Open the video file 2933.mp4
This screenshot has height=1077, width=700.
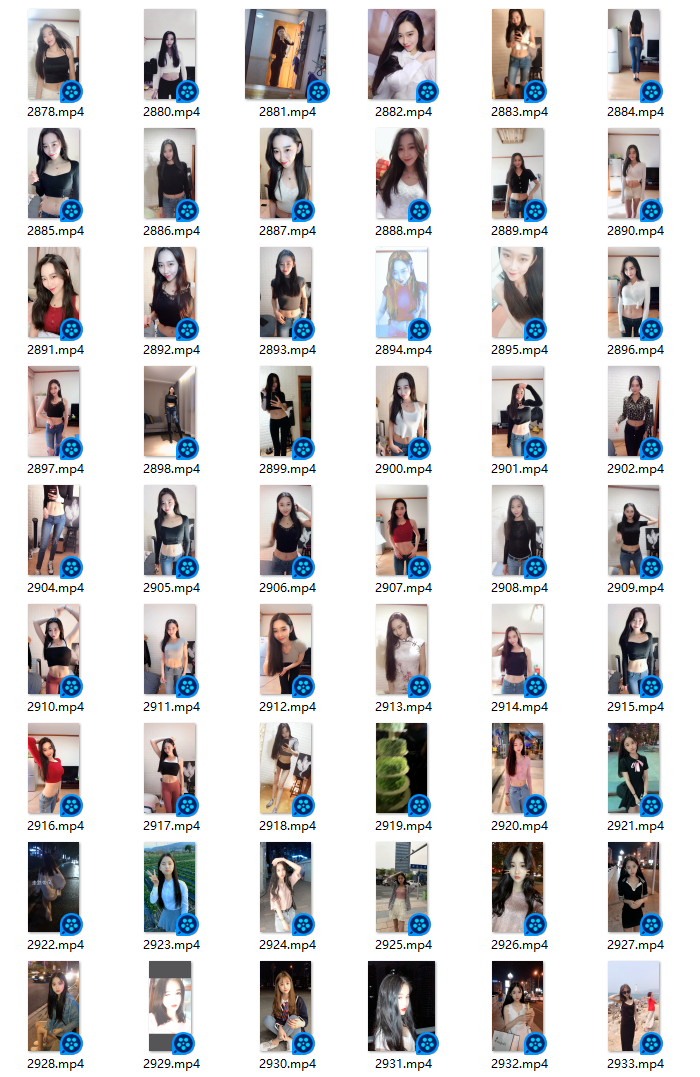click(x=634, y=1007)
